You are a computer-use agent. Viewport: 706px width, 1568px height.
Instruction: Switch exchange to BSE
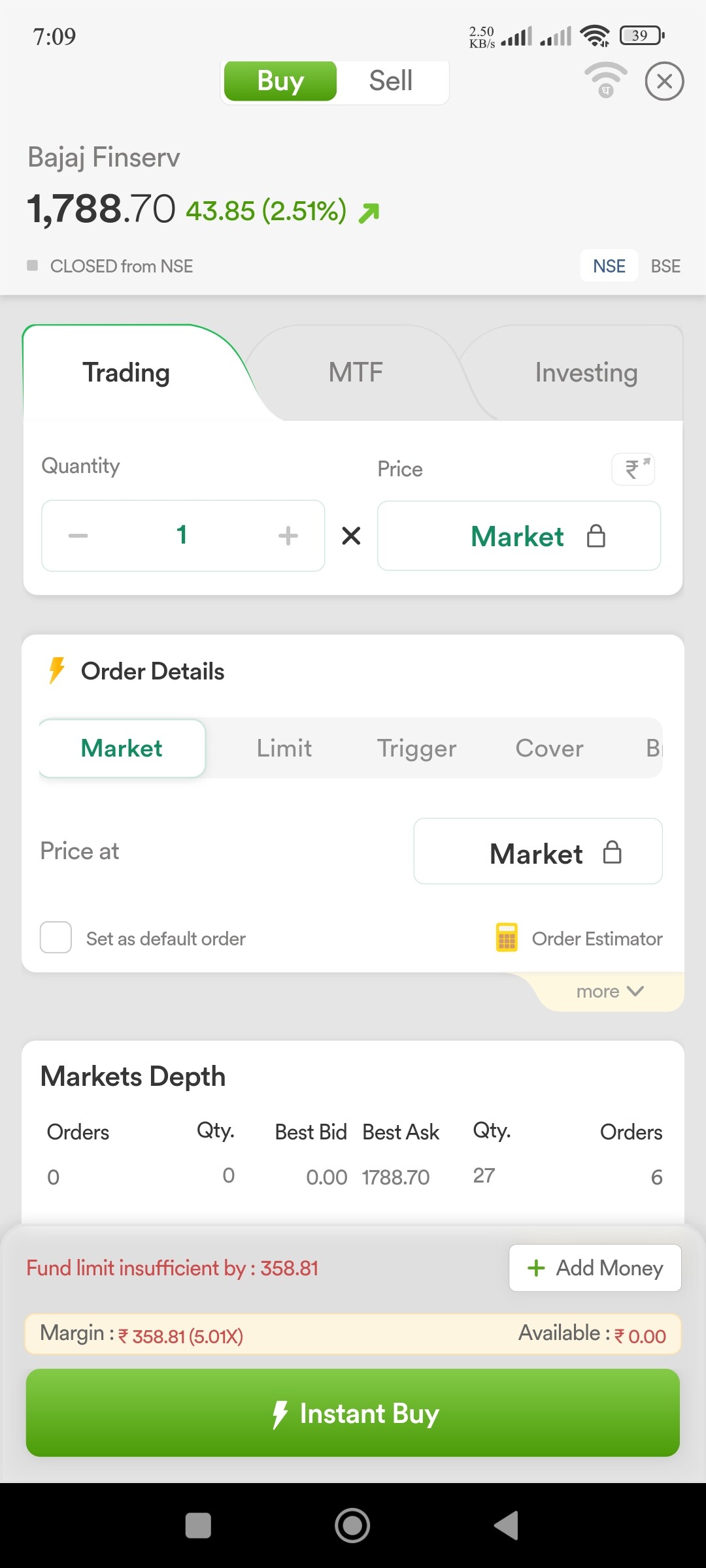(665, 266)
